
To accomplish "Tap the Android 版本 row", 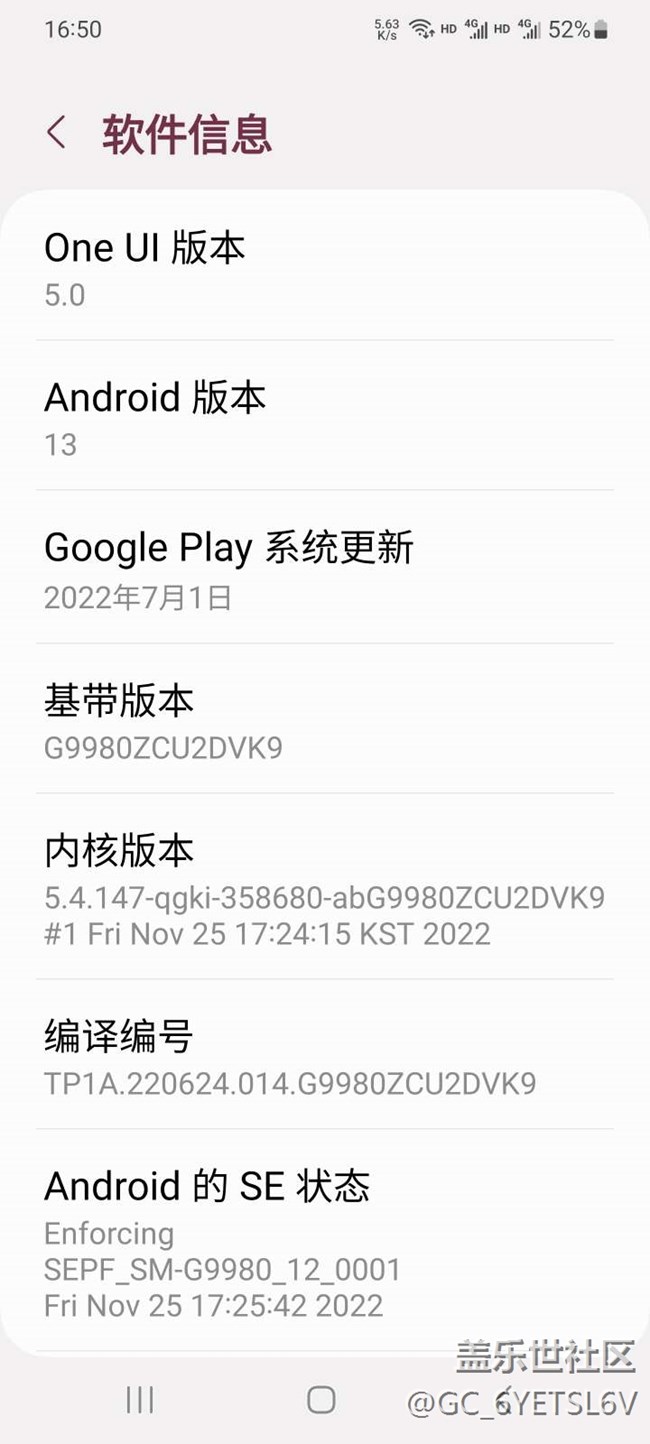I will [x=325, y=417].
